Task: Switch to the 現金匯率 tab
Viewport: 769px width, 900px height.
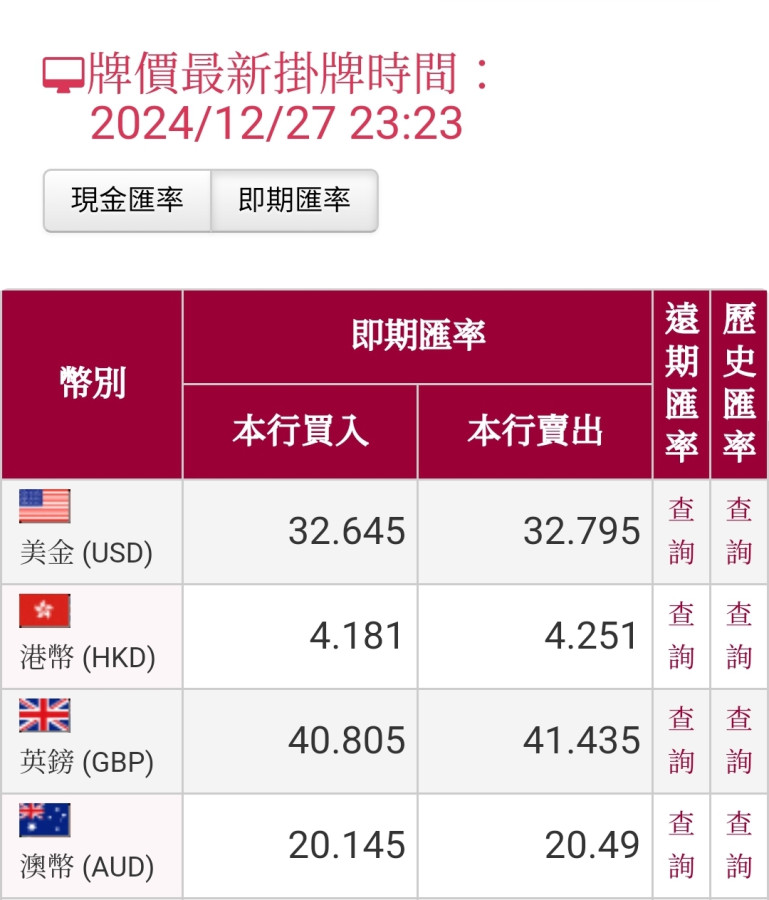Action: (127, 200)
